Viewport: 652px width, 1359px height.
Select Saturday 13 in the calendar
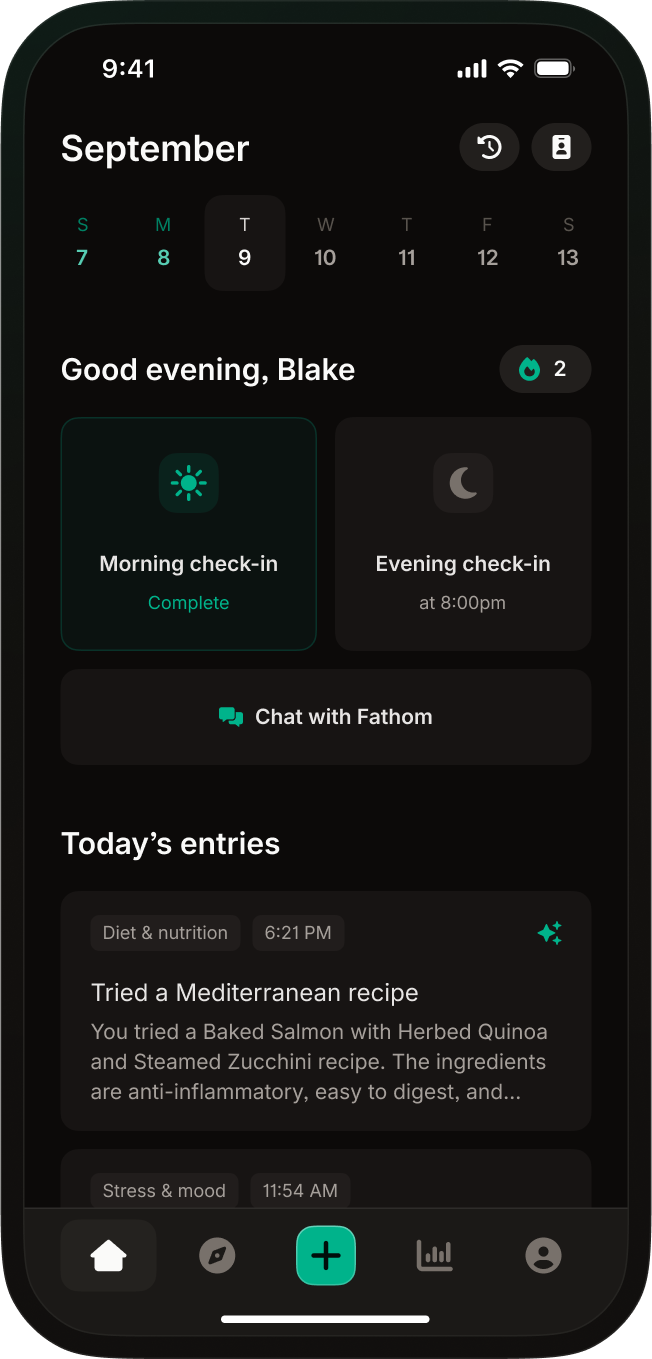[x=568, y=243]
